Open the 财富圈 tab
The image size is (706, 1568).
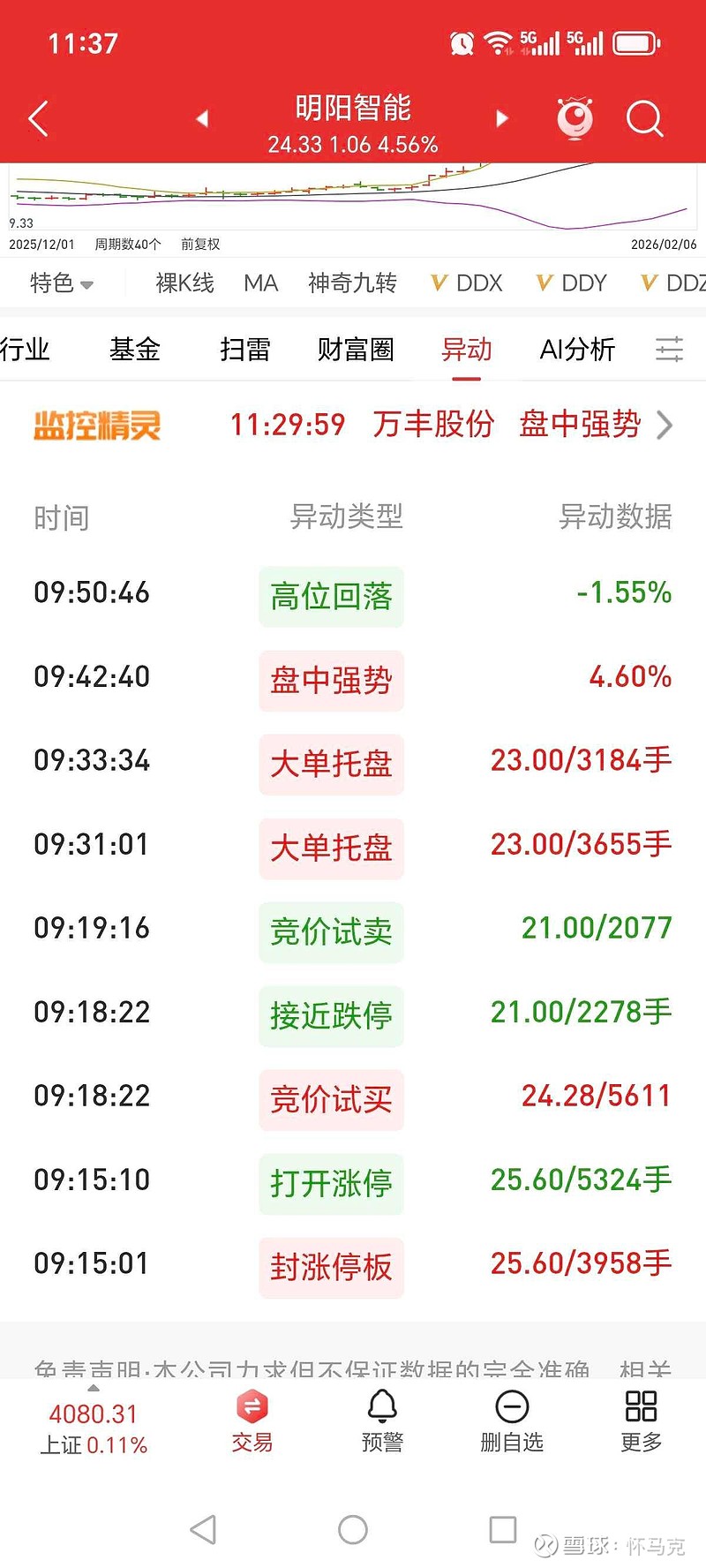(x=355, y=350)
